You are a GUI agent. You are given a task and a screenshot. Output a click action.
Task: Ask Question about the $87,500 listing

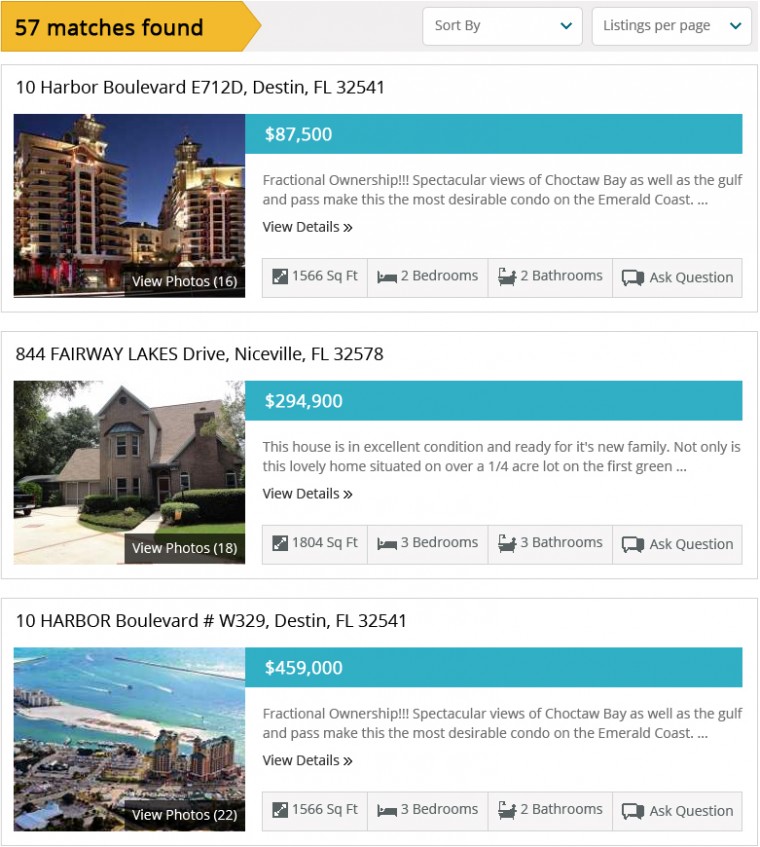(678, 278)
